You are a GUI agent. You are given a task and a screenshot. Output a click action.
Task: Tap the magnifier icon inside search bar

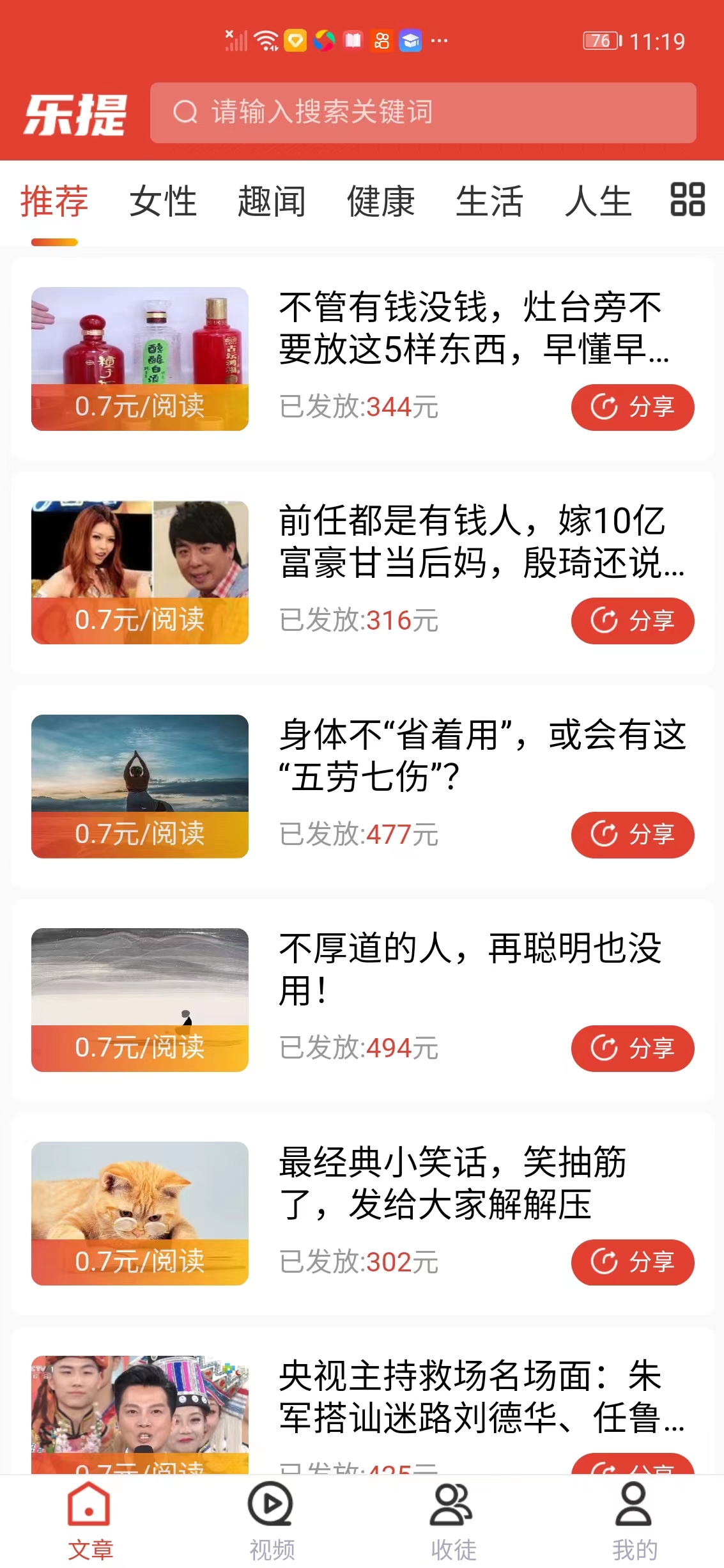click(185, 113)
